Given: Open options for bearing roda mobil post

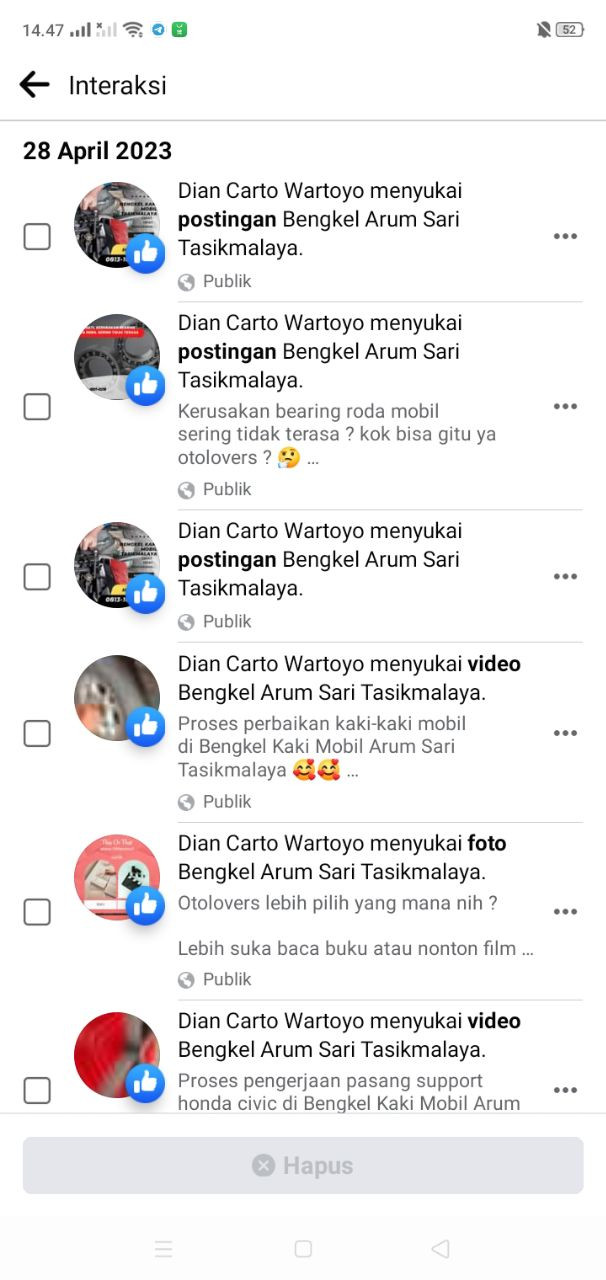Looking at the screenshot, I should 565,407.
